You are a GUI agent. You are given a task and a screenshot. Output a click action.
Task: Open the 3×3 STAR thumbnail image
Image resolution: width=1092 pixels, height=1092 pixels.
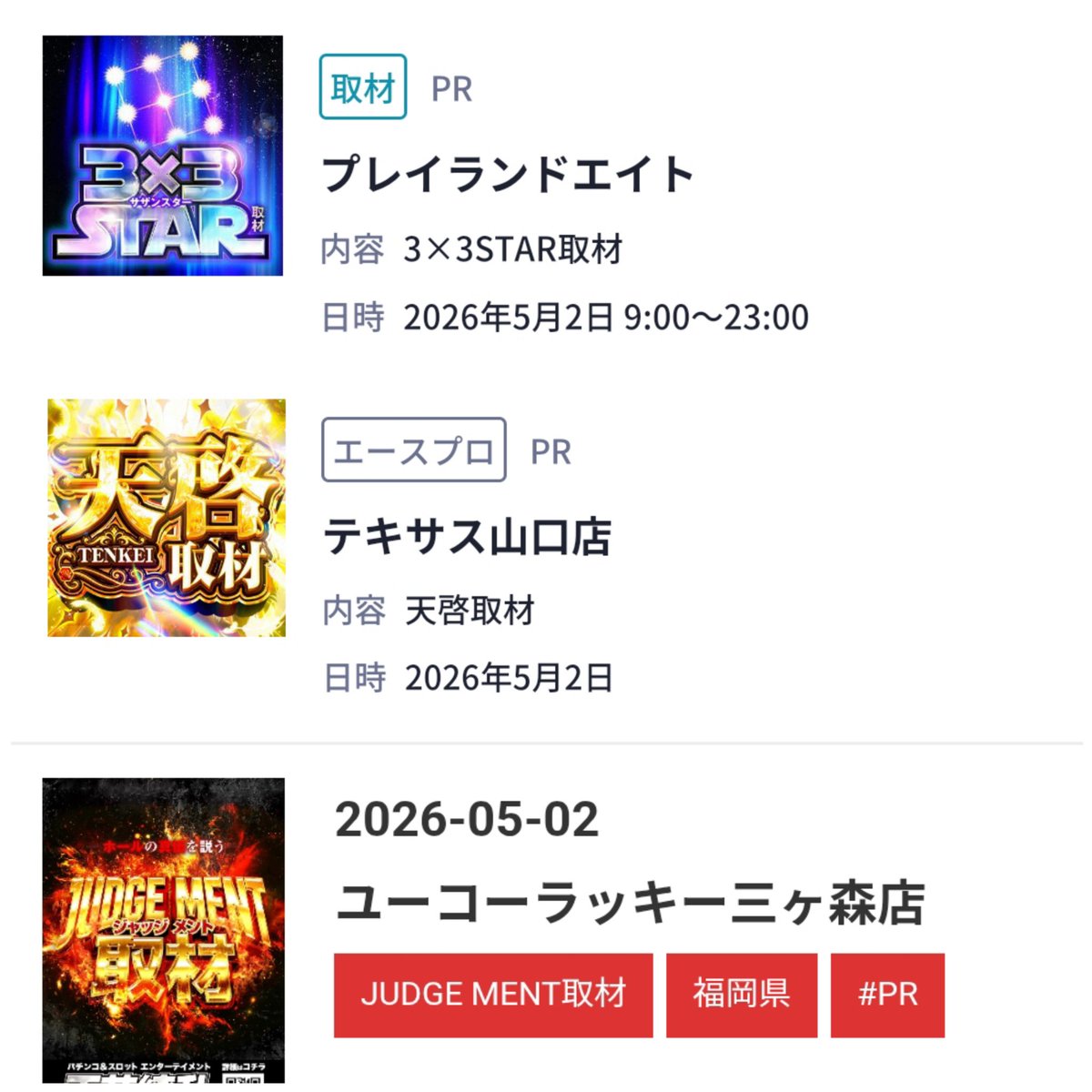(x=163, y=156)
